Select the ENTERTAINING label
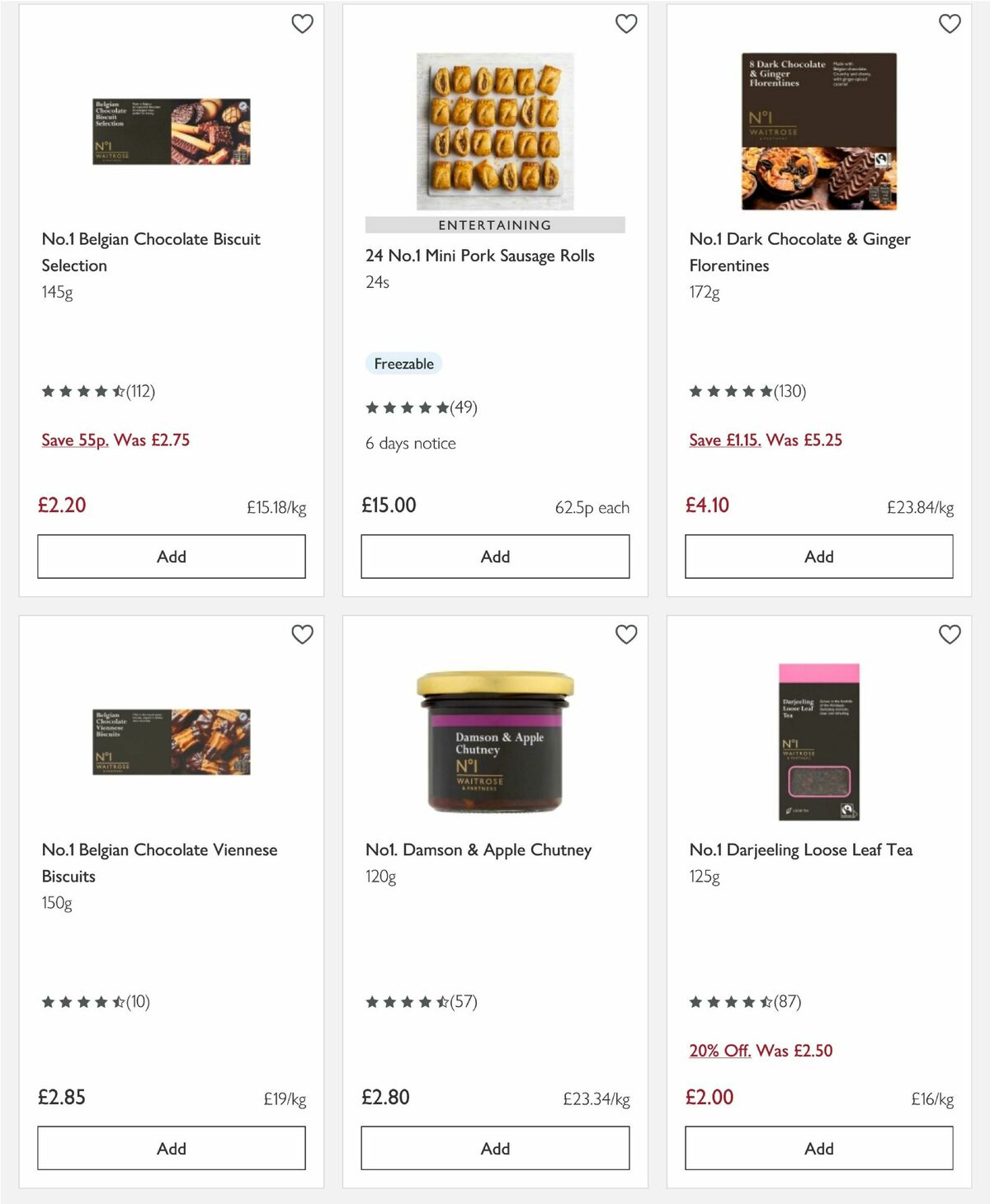 tap(493, 224)
